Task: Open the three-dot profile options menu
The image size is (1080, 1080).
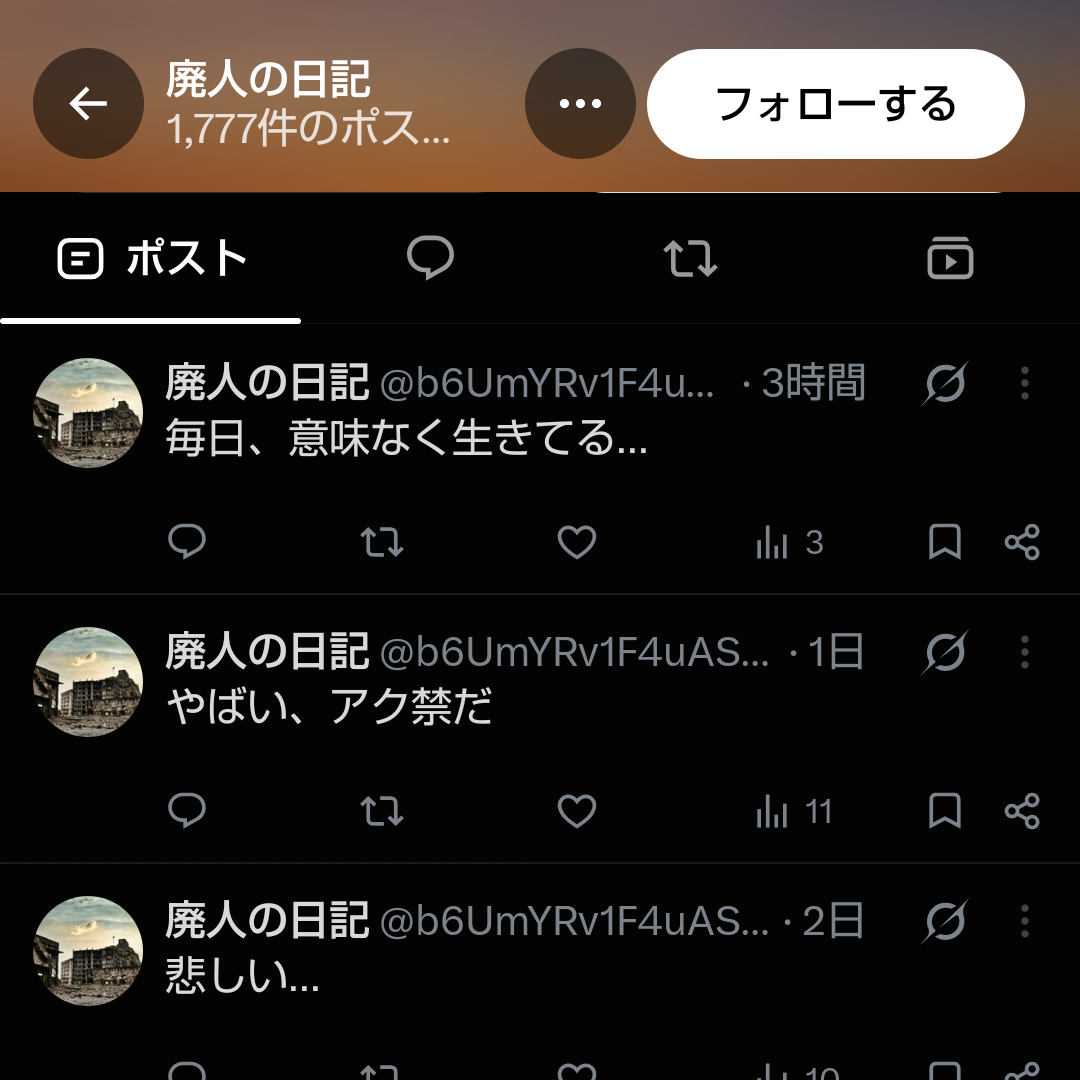Action: click(x=580, y=103)
